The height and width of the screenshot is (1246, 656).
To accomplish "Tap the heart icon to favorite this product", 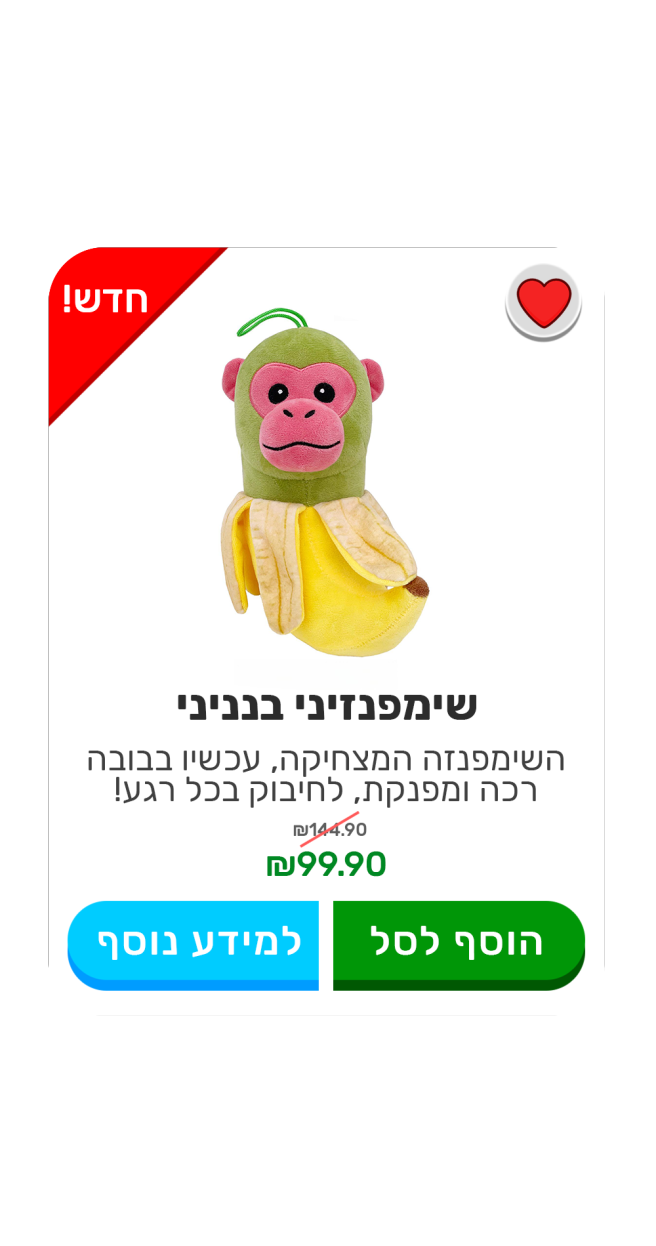I will coord(543,301).
